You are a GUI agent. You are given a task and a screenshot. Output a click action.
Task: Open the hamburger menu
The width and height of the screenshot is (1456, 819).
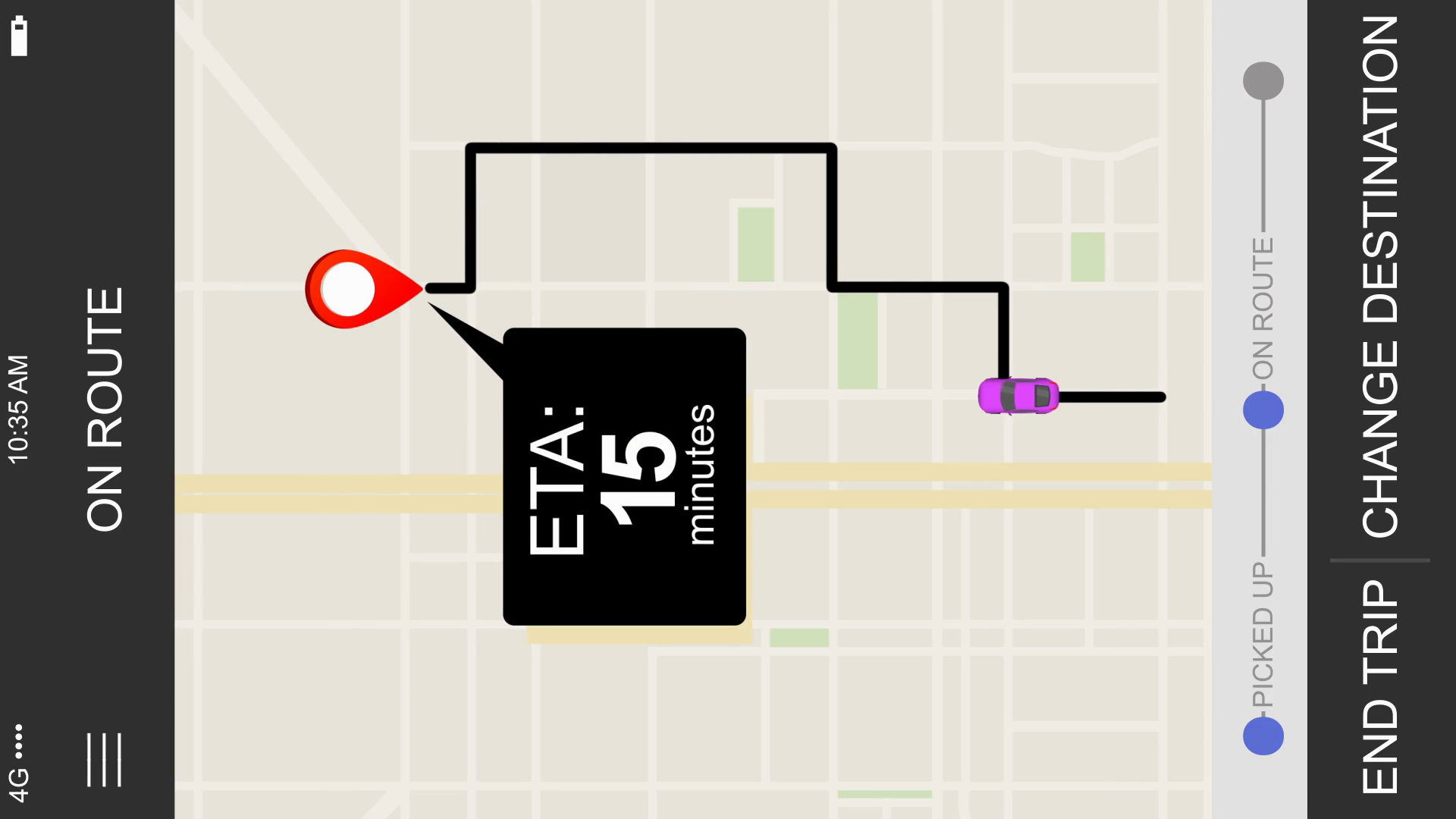105,759
